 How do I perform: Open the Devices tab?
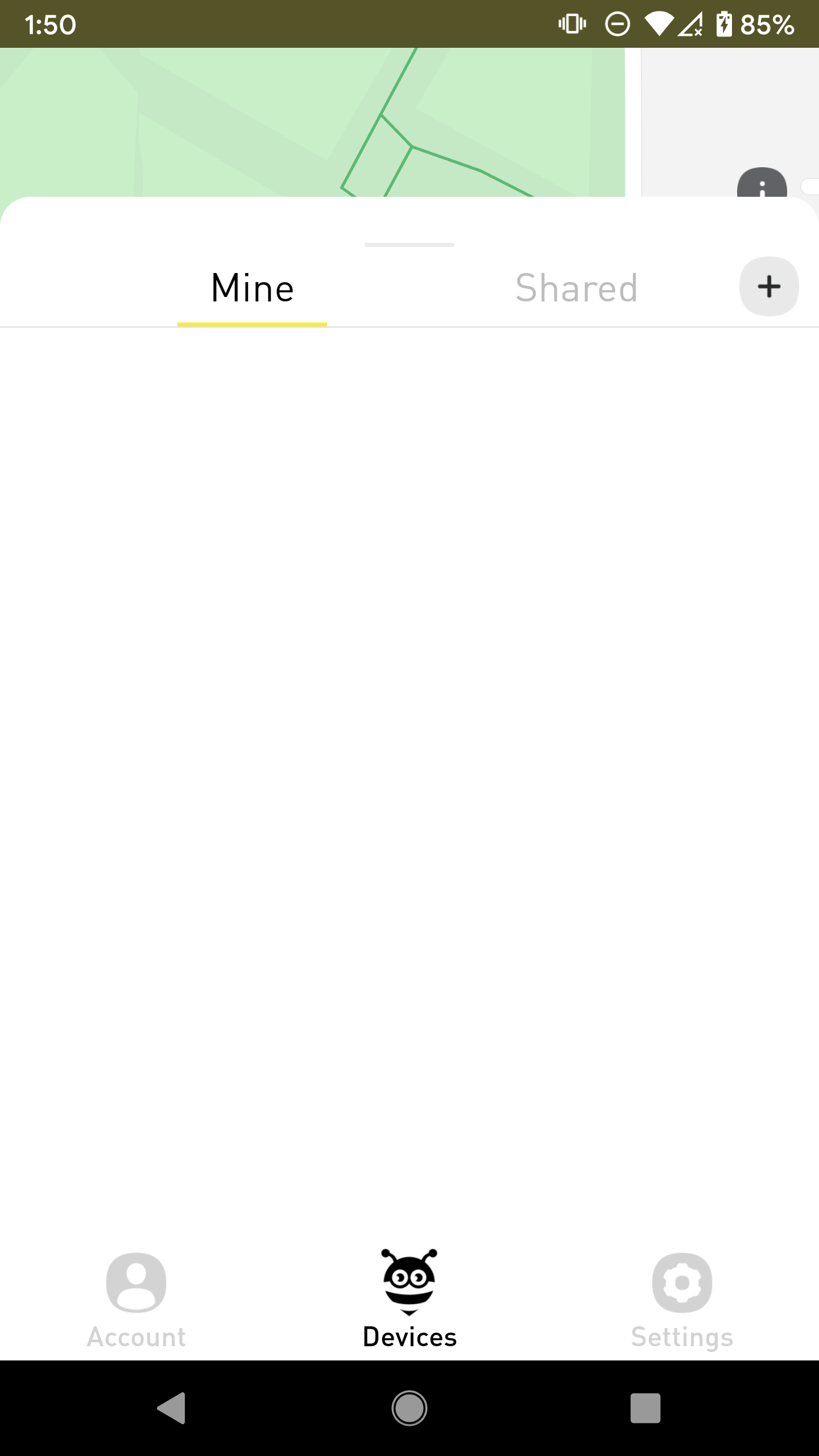(x=409, y=1300)
